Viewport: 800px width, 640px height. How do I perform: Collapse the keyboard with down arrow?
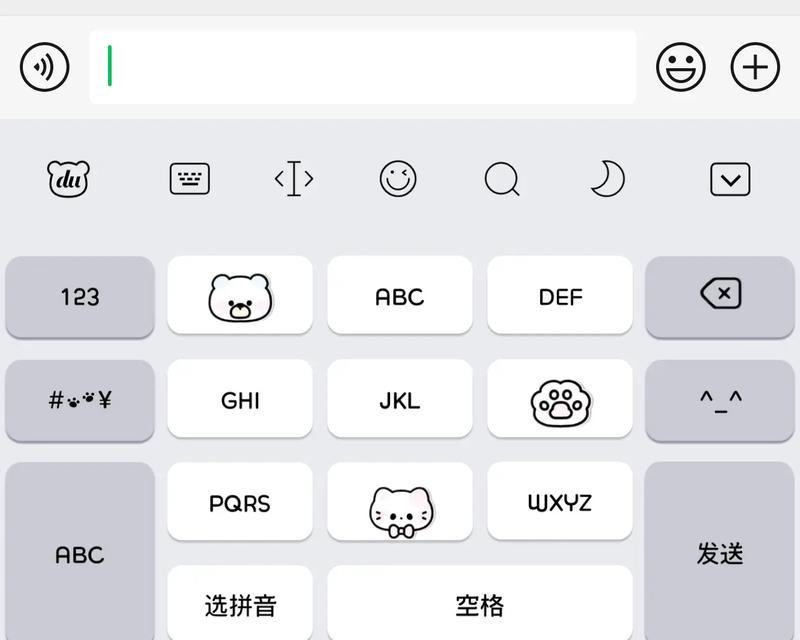tap(730, 180)
